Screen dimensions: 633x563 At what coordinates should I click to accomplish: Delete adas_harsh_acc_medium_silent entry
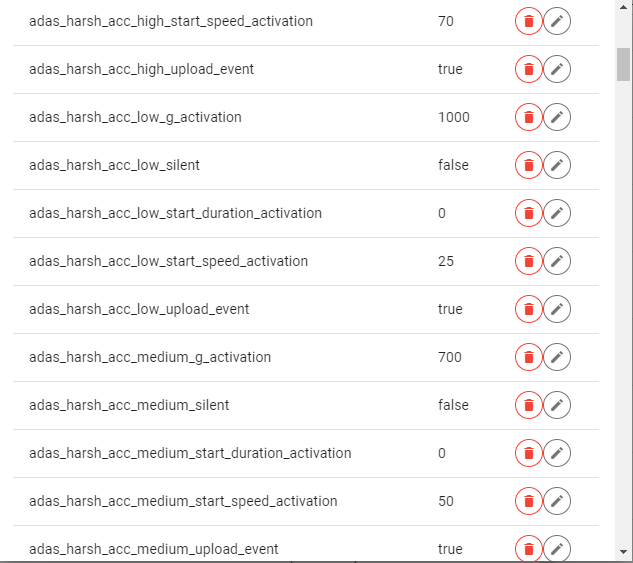(528, 406)
